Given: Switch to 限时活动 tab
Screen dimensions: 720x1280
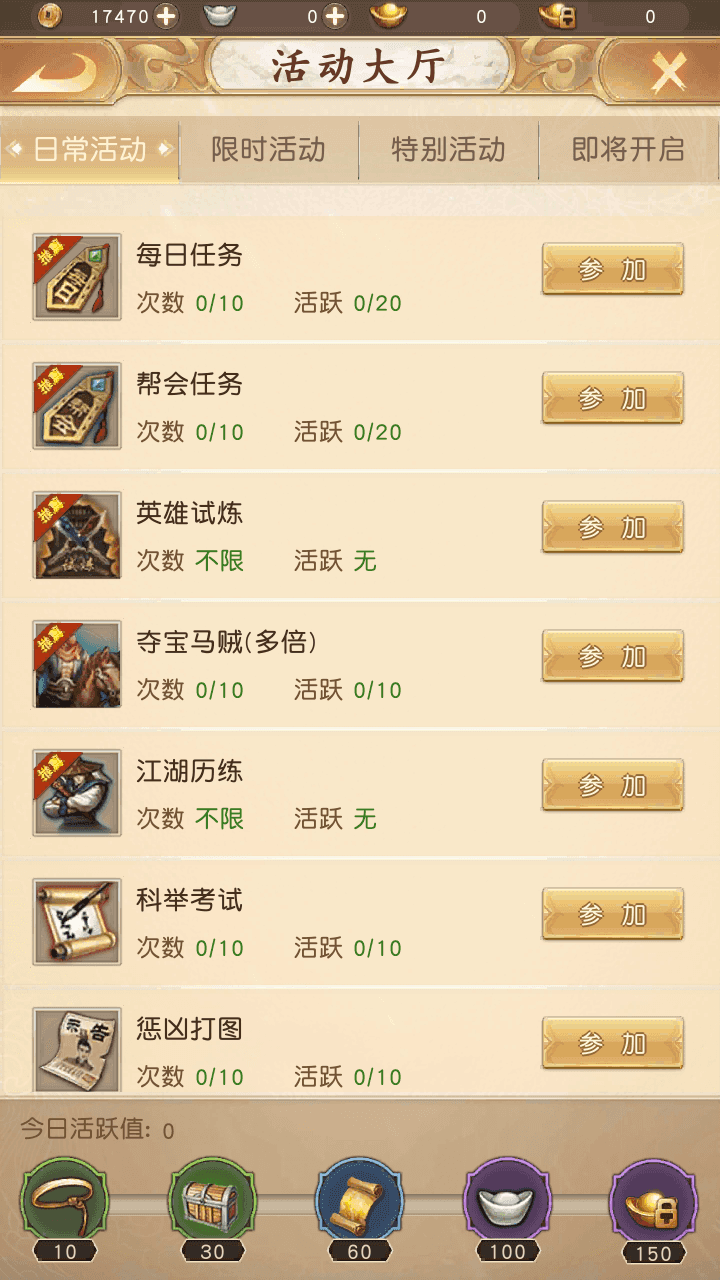Looking at the screenshot, I should click(x=268, y=150).
